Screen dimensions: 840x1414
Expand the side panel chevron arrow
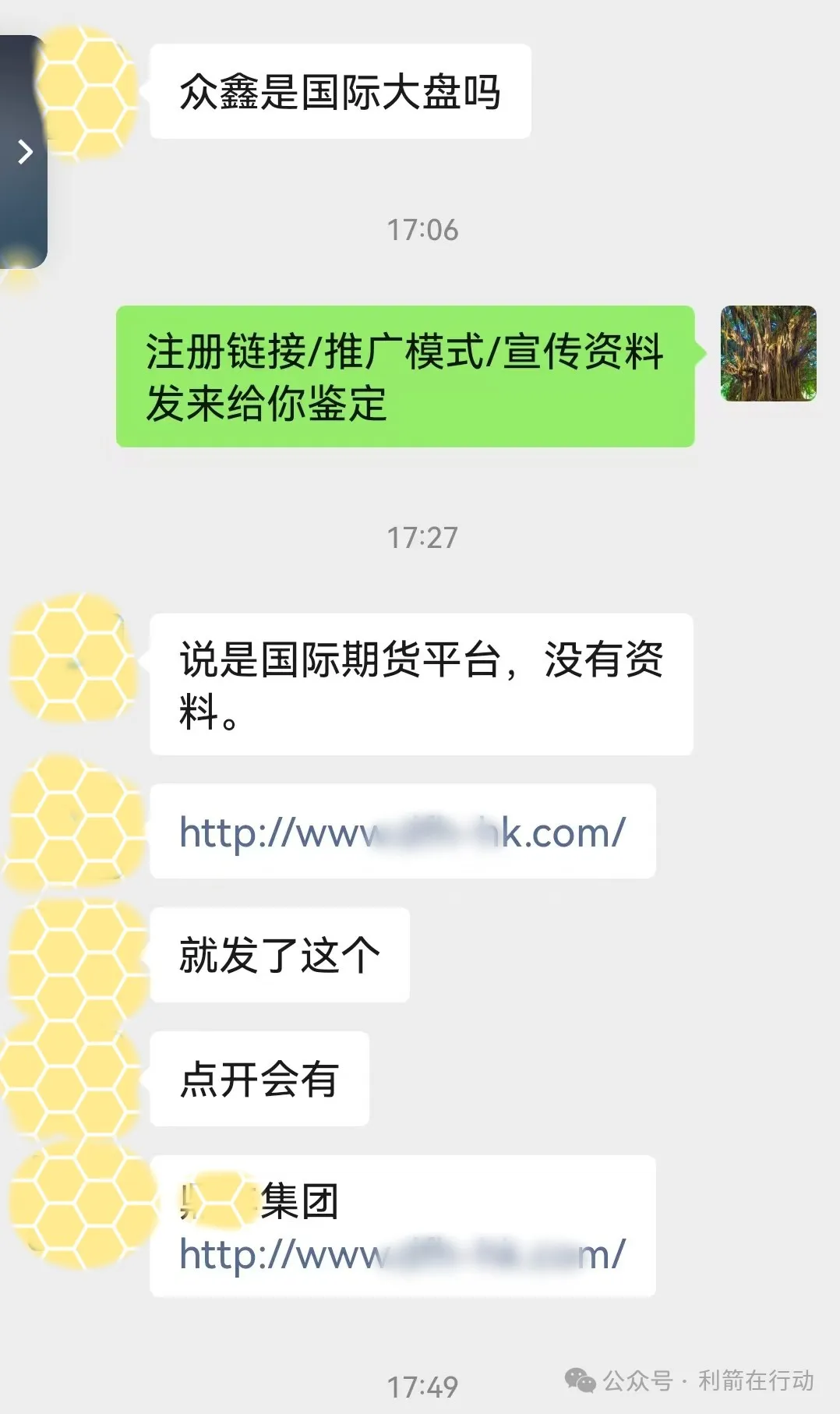point(26,152)
